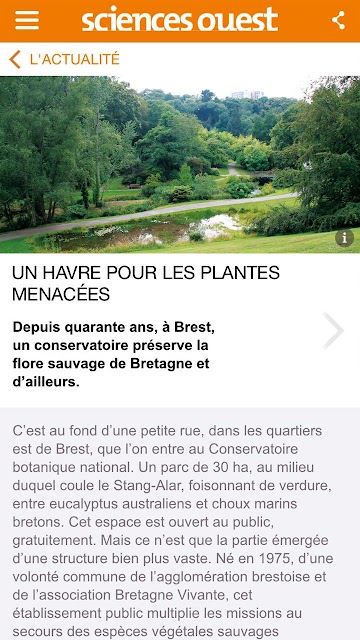
Task: Go back to L'ACTUALITÉ
Action: point(64,59)
